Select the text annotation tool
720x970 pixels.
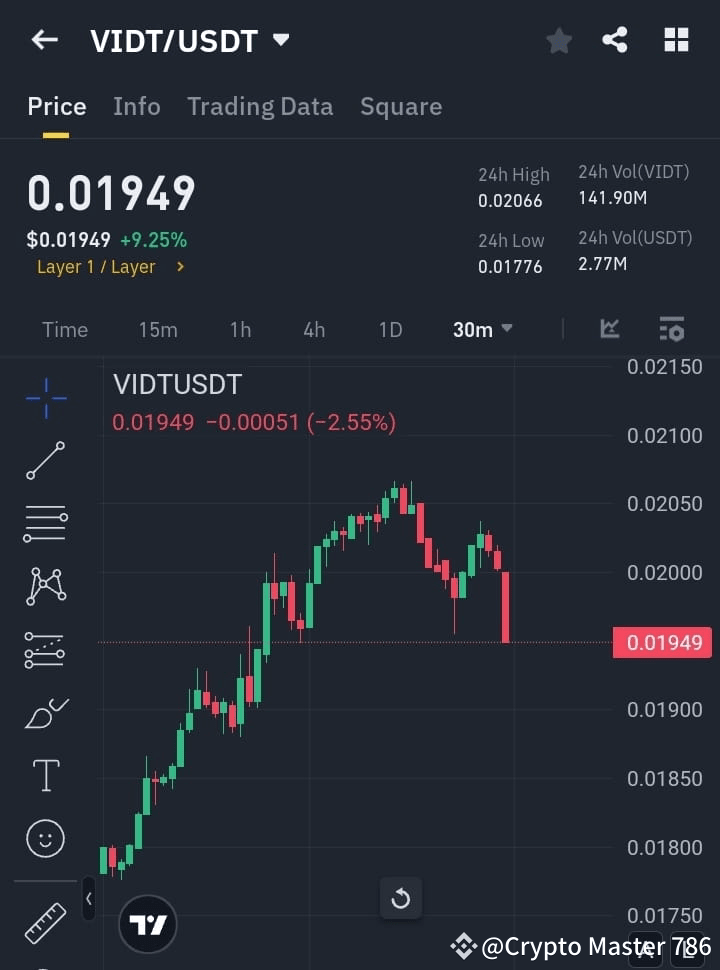[45, 775]
